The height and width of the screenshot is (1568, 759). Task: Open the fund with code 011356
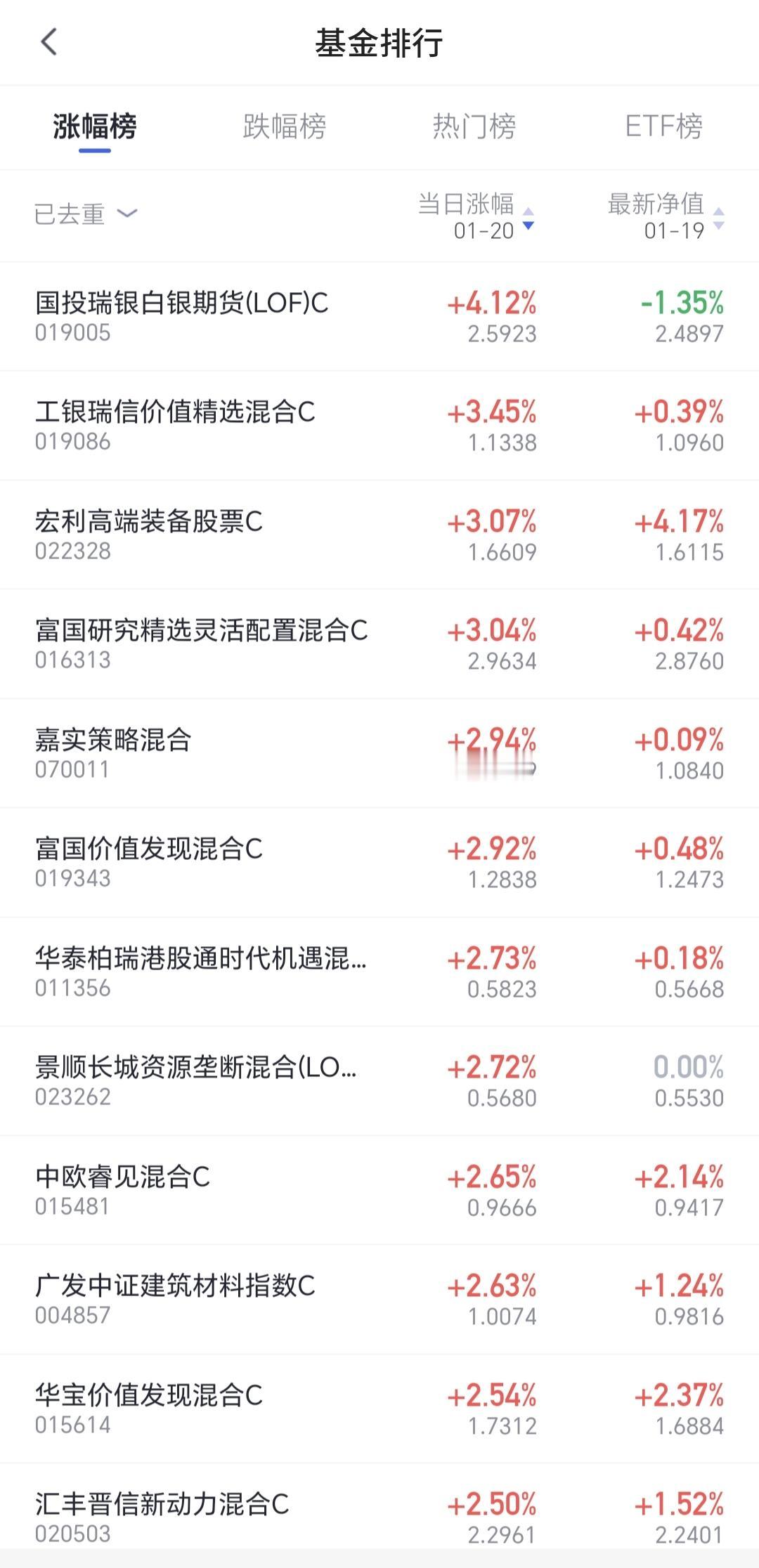coord(201,972)
